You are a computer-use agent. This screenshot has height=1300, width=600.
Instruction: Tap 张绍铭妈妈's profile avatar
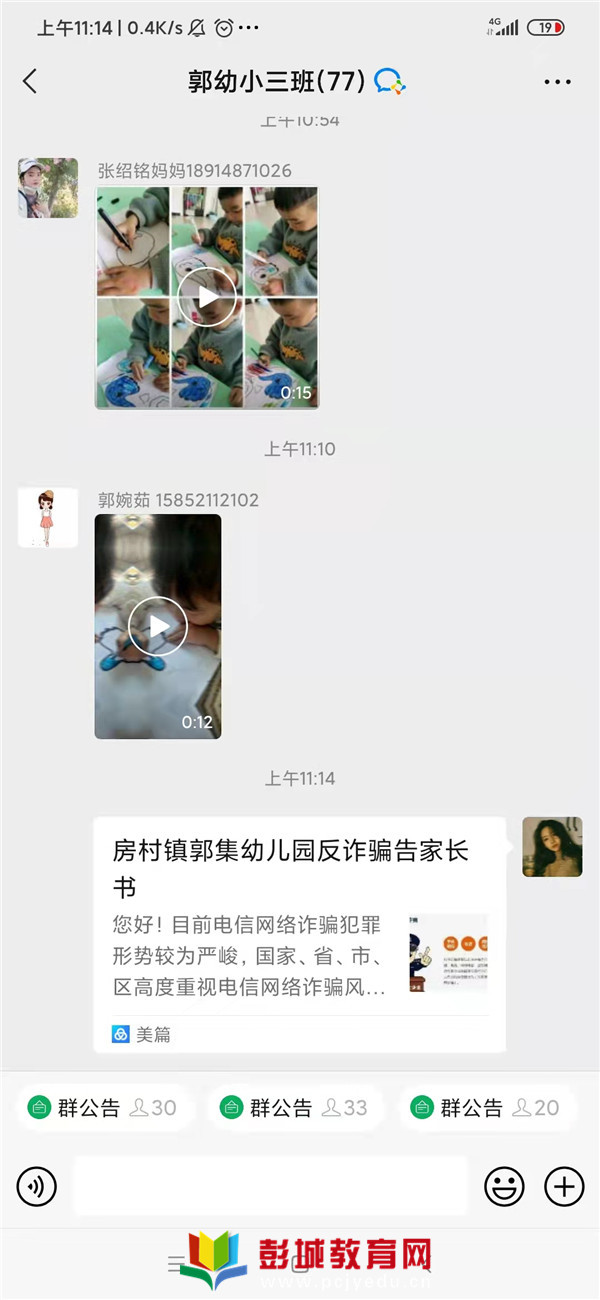click(x=48, y=188)
